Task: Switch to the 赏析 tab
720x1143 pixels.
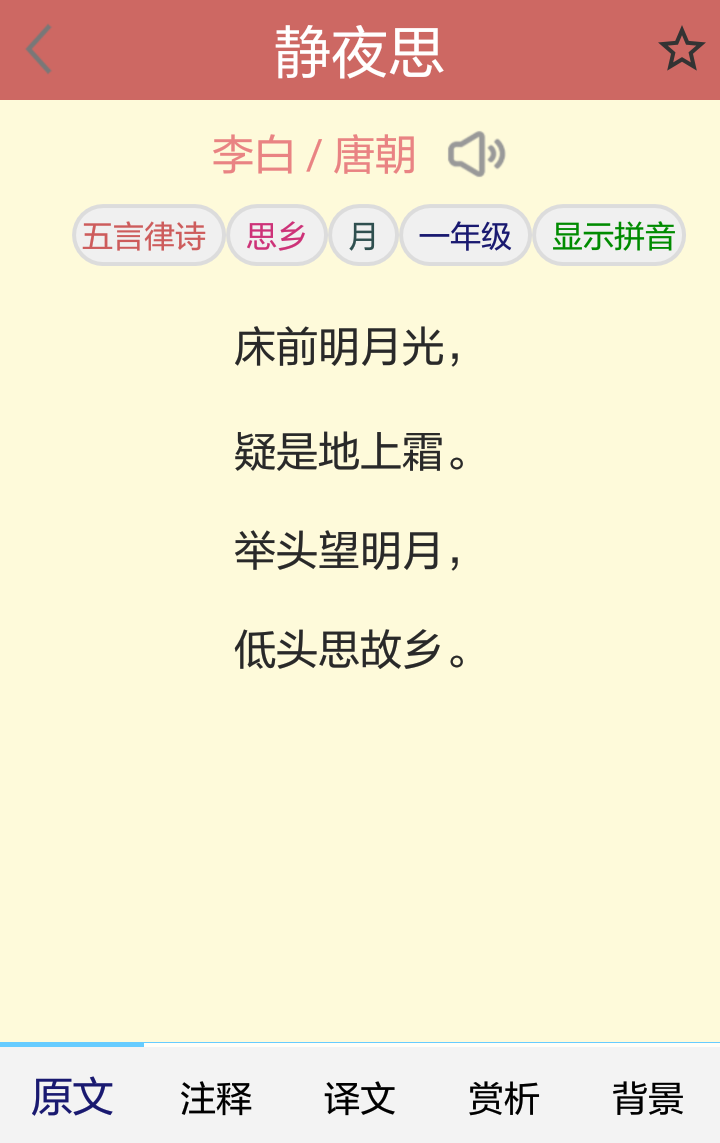Action: [504, 1098]
